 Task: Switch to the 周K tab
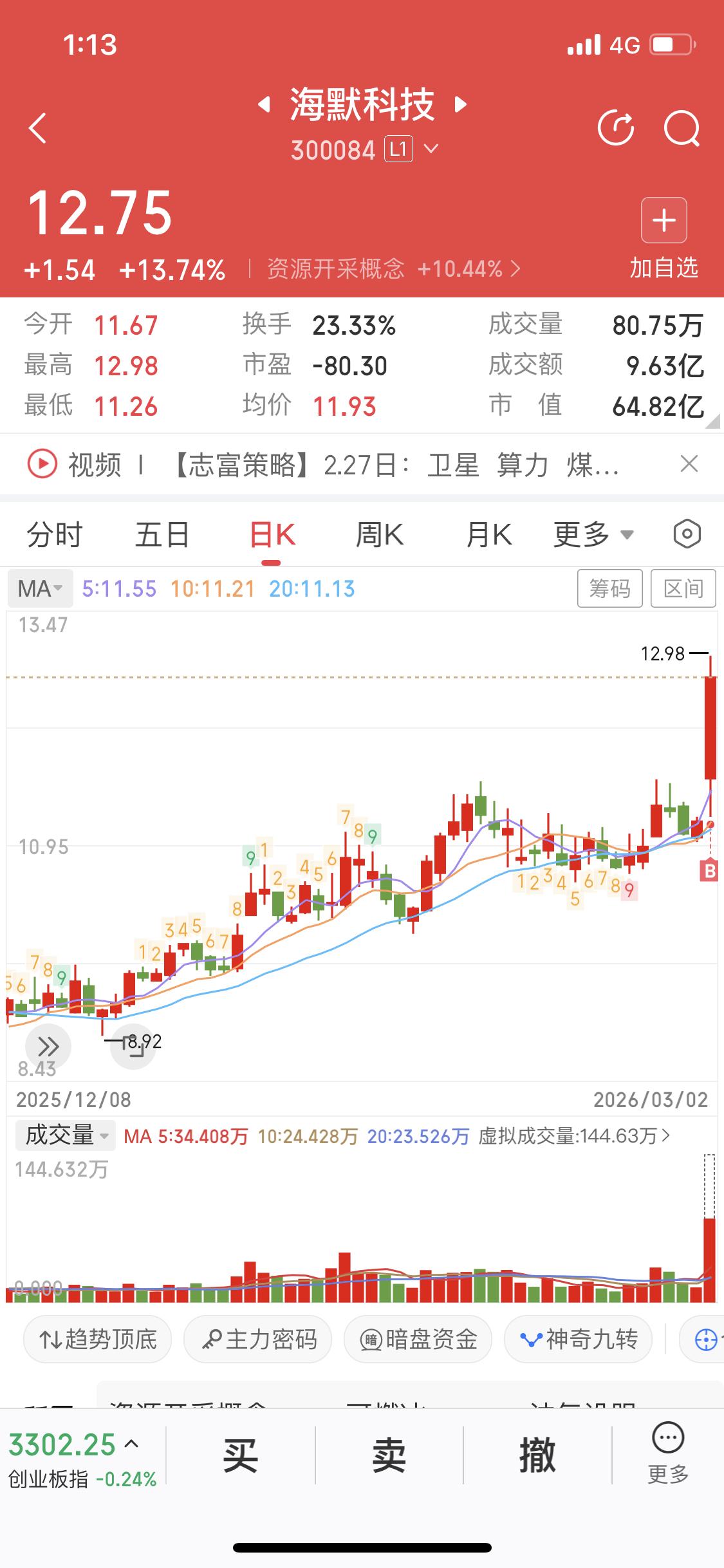pyautogui.click(x=380, y=534)
